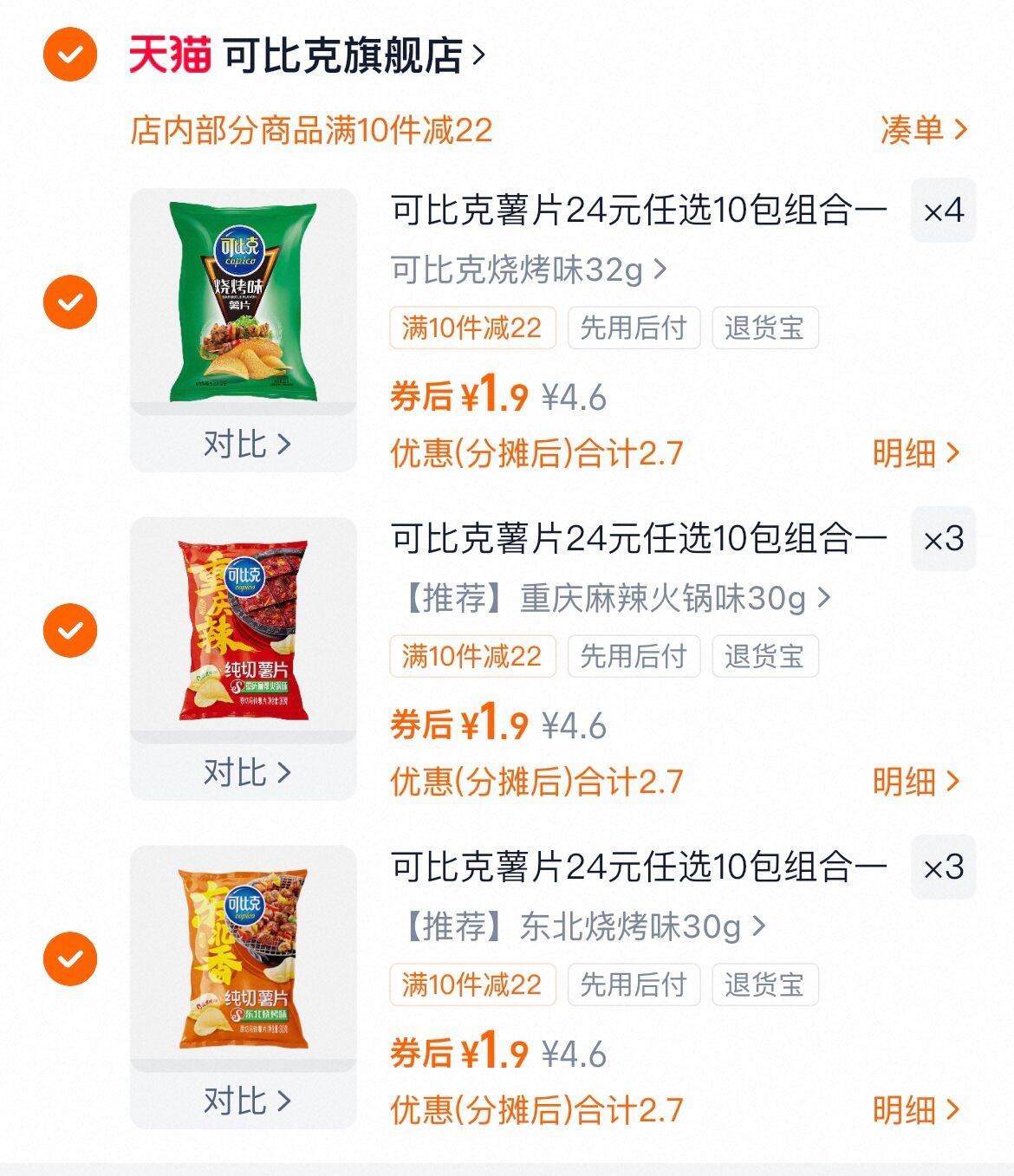Click the 先用后付 service tag
1014x1176 pixels.
pyautogui.click(x=632, y=327)
